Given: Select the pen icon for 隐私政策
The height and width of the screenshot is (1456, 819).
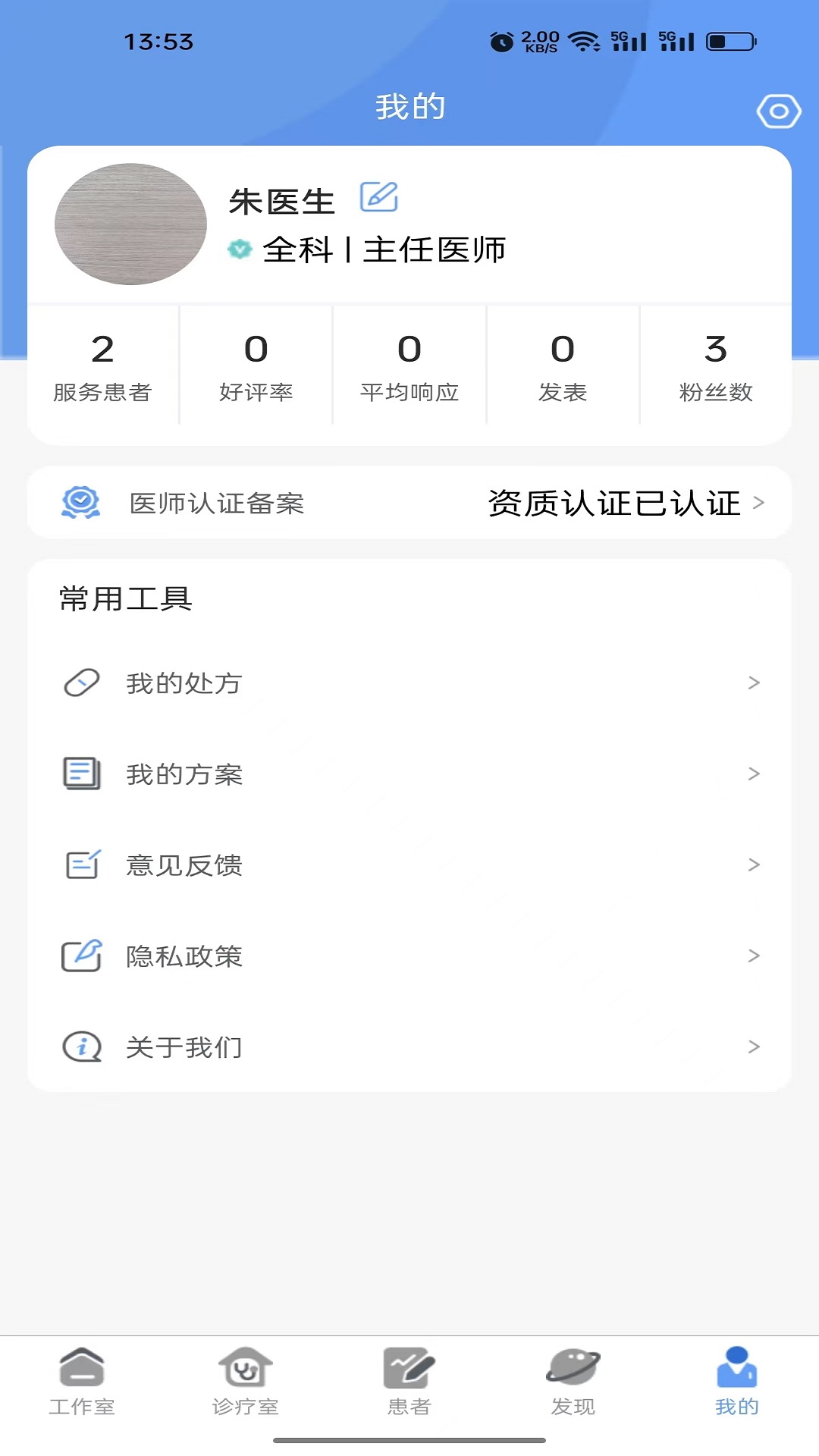Looking at the screenshot, I should point(83,956).
